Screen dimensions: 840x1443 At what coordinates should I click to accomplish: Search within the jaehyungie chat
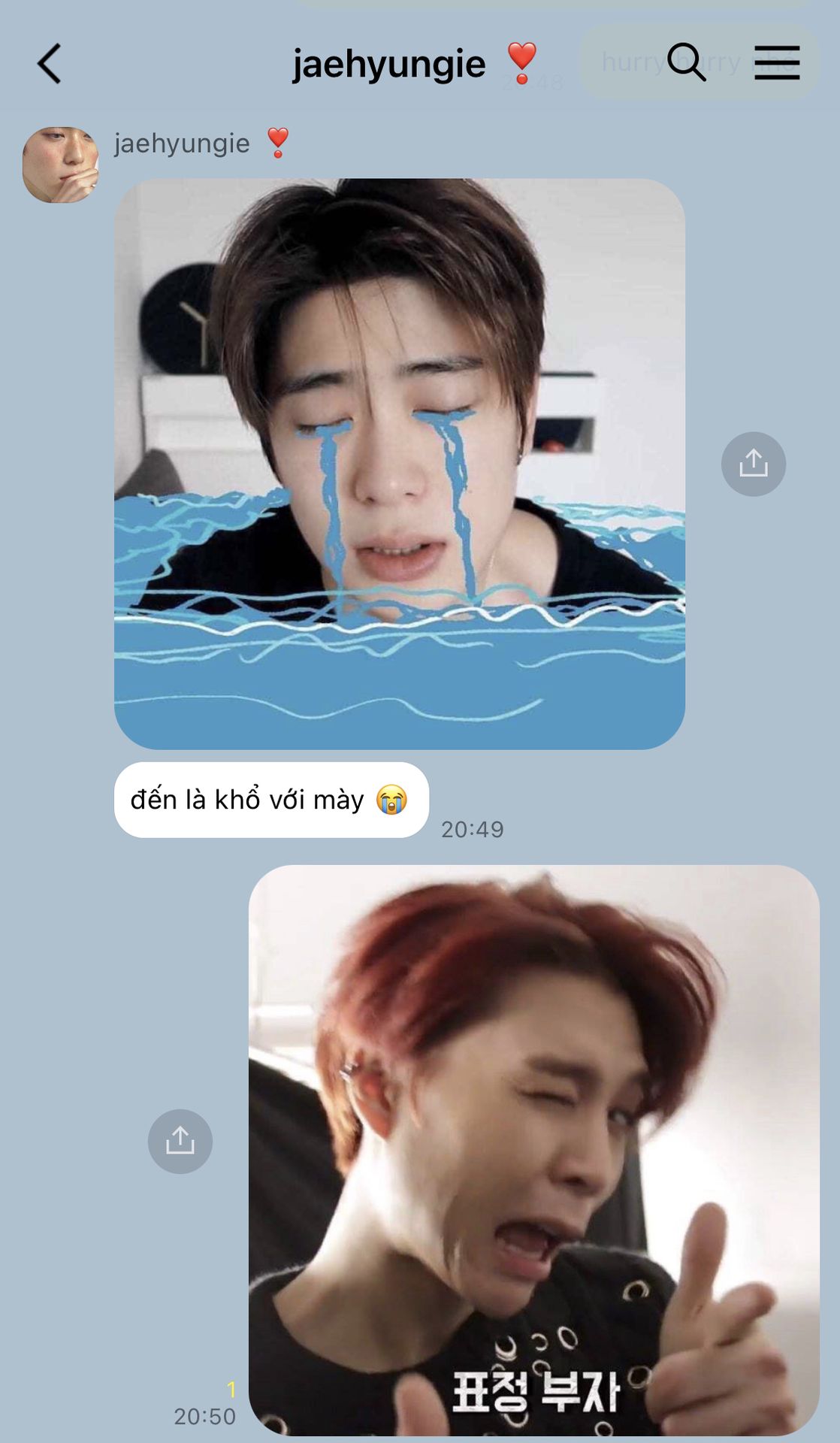click(x=687, y=62)
